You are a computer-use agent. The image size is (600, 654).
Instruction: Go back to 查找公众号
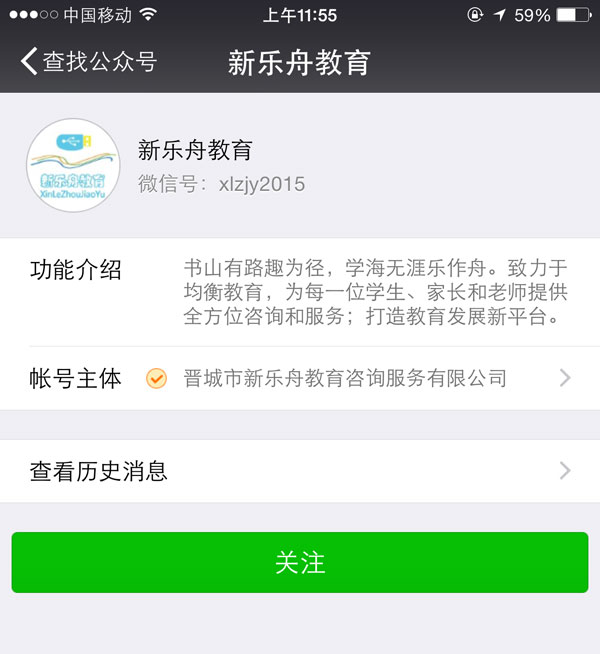point(88,62)
